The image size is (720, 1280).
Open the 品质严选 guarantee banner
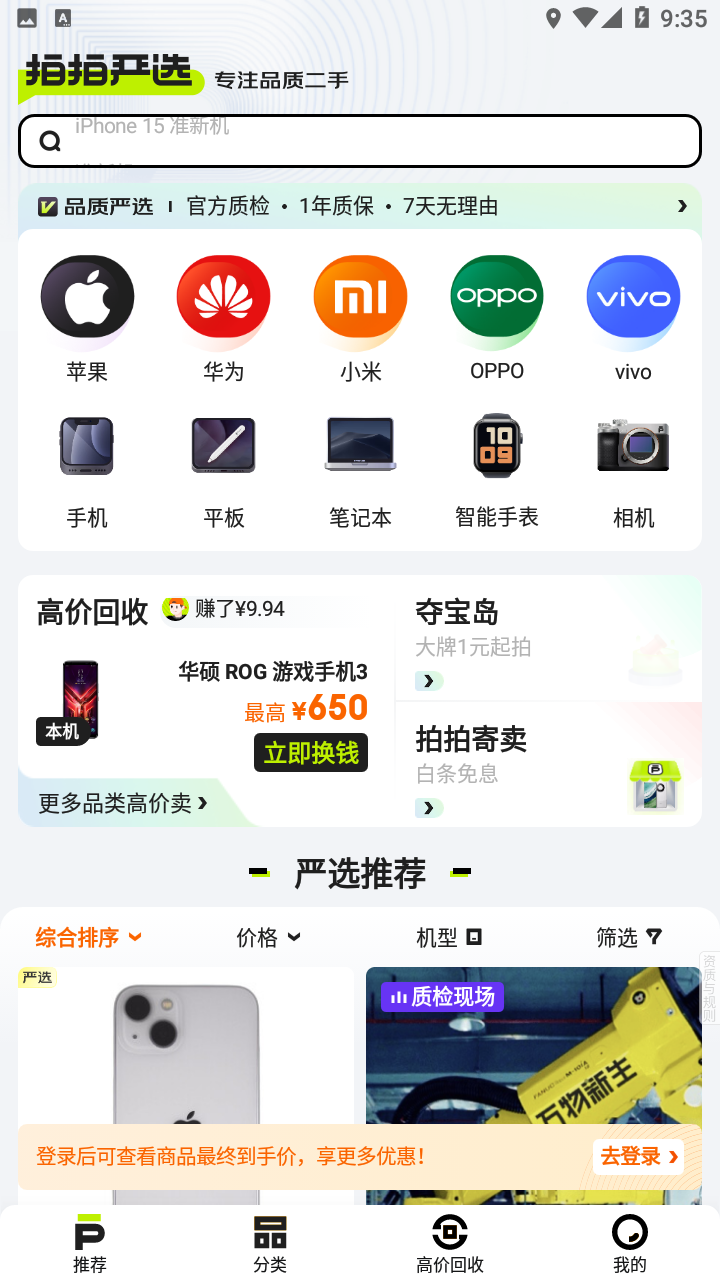point(360,206)
